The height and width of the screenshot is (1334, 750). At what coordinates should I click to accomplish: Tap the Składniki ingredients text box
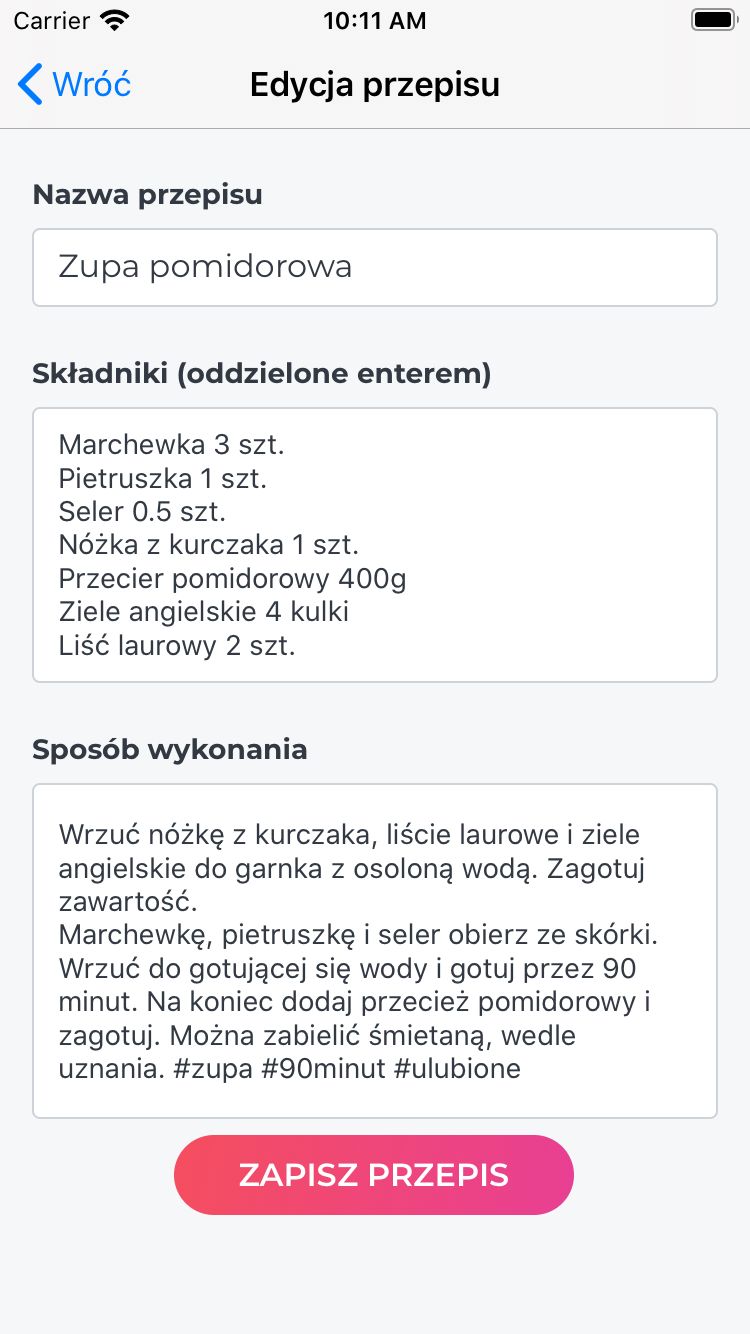pos(375,545)
